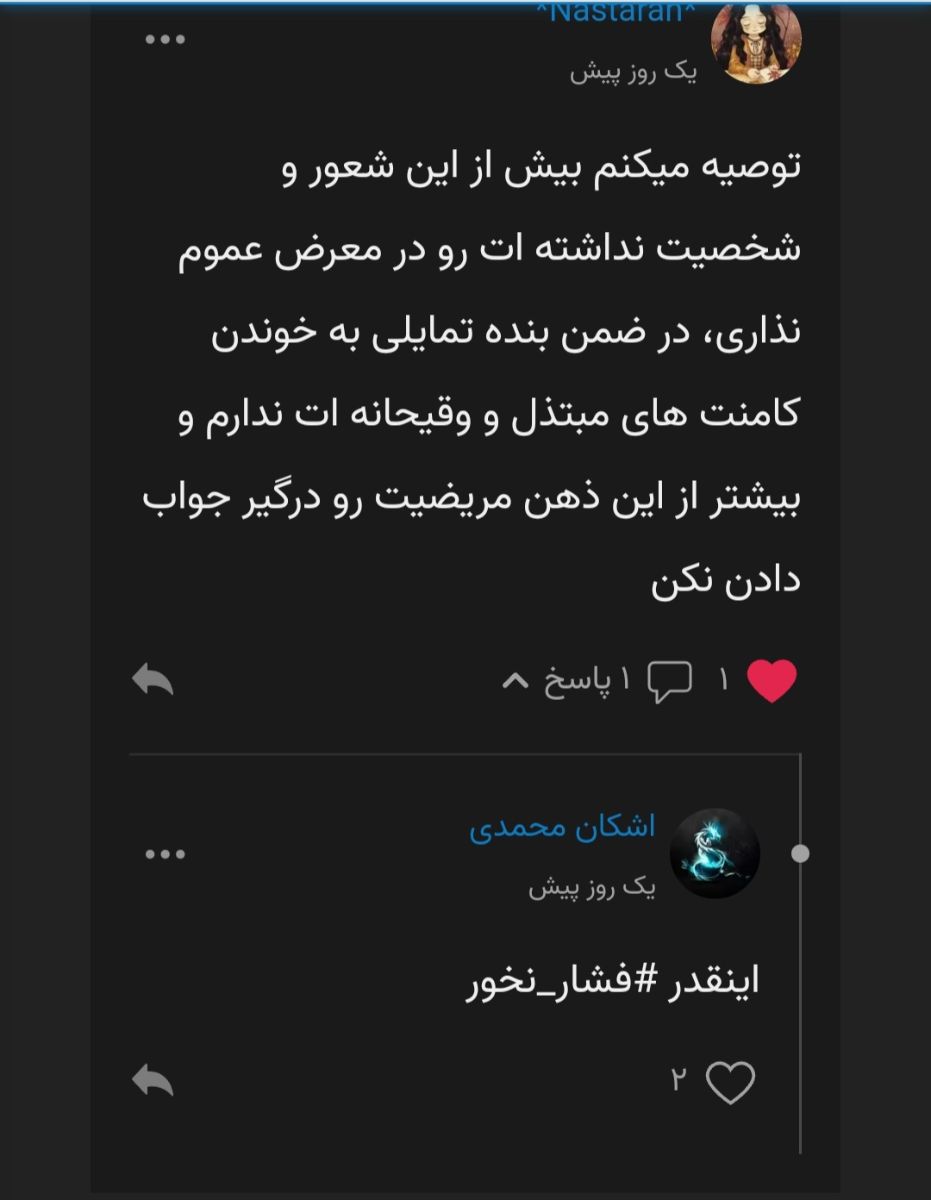This screenshot has height=1200, width=931.
Task: Open اشکان محمدی profile name link
Action: 562,827
